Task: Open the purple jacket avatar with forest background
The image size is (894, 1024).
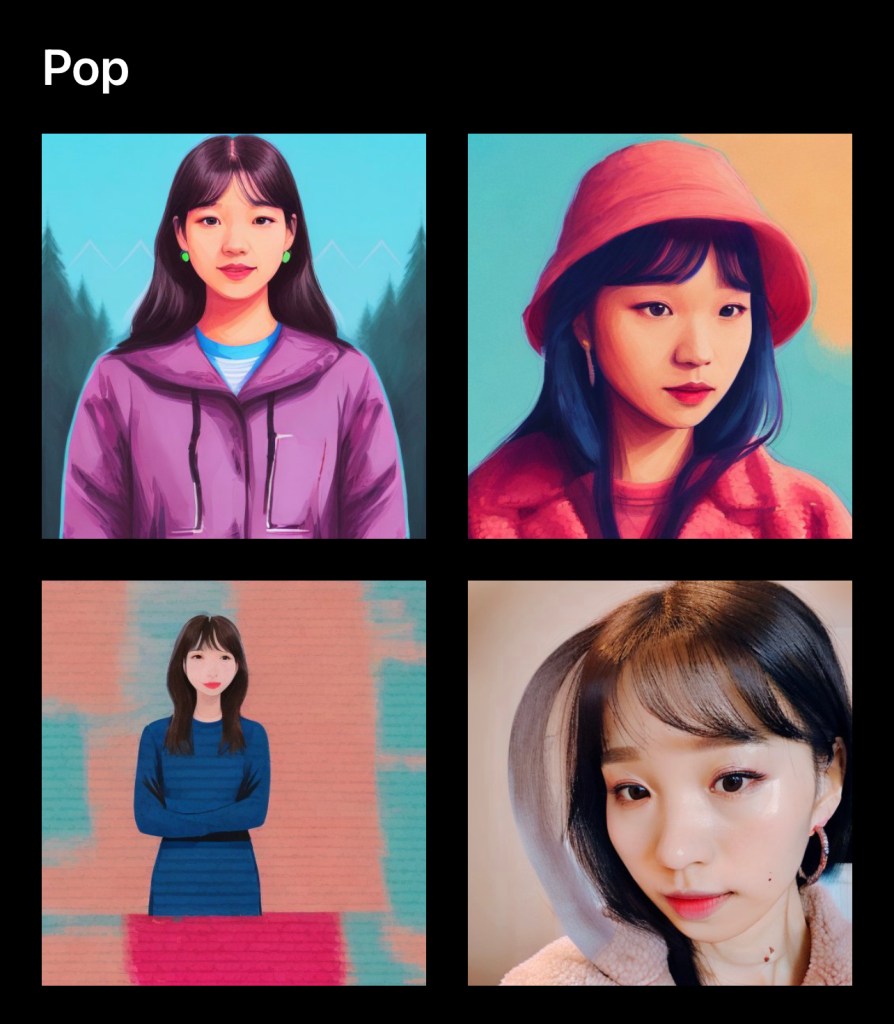Action: 234,336
